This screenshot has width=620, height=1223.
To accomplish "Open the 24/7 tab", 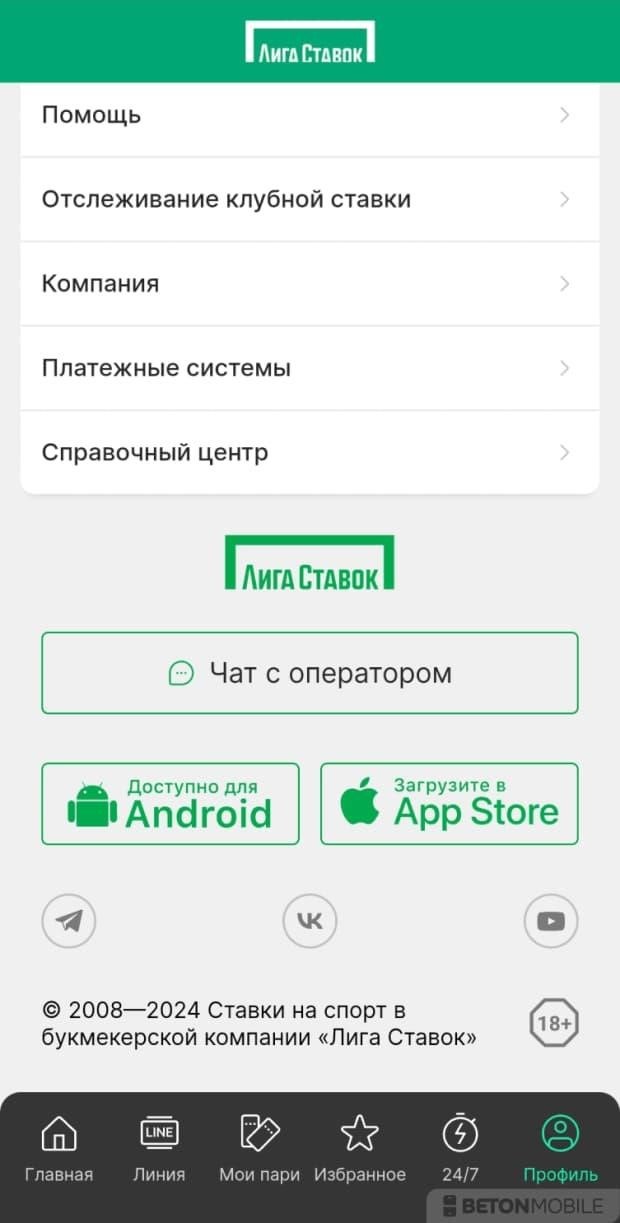I will (460, 1148).
